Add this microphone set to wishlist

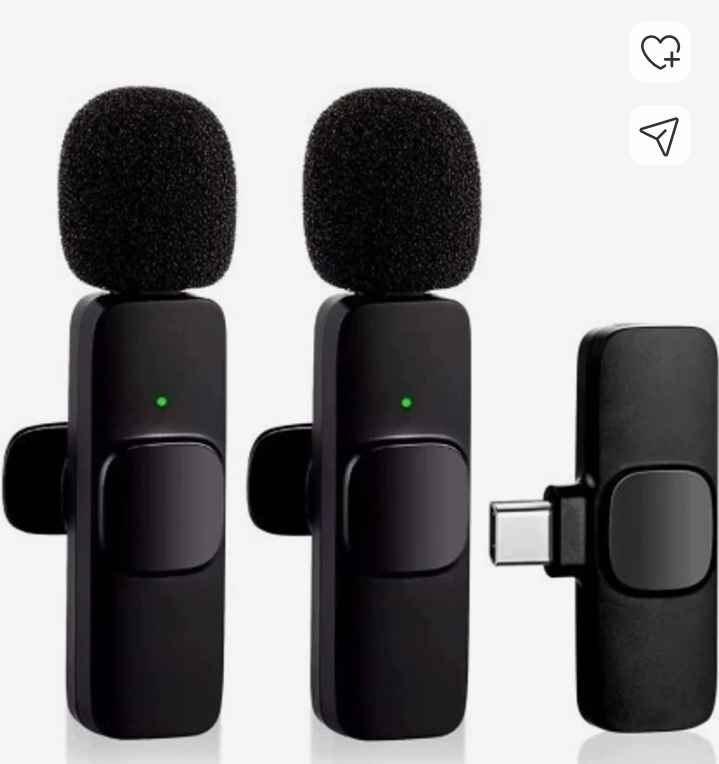pos(660,52)
